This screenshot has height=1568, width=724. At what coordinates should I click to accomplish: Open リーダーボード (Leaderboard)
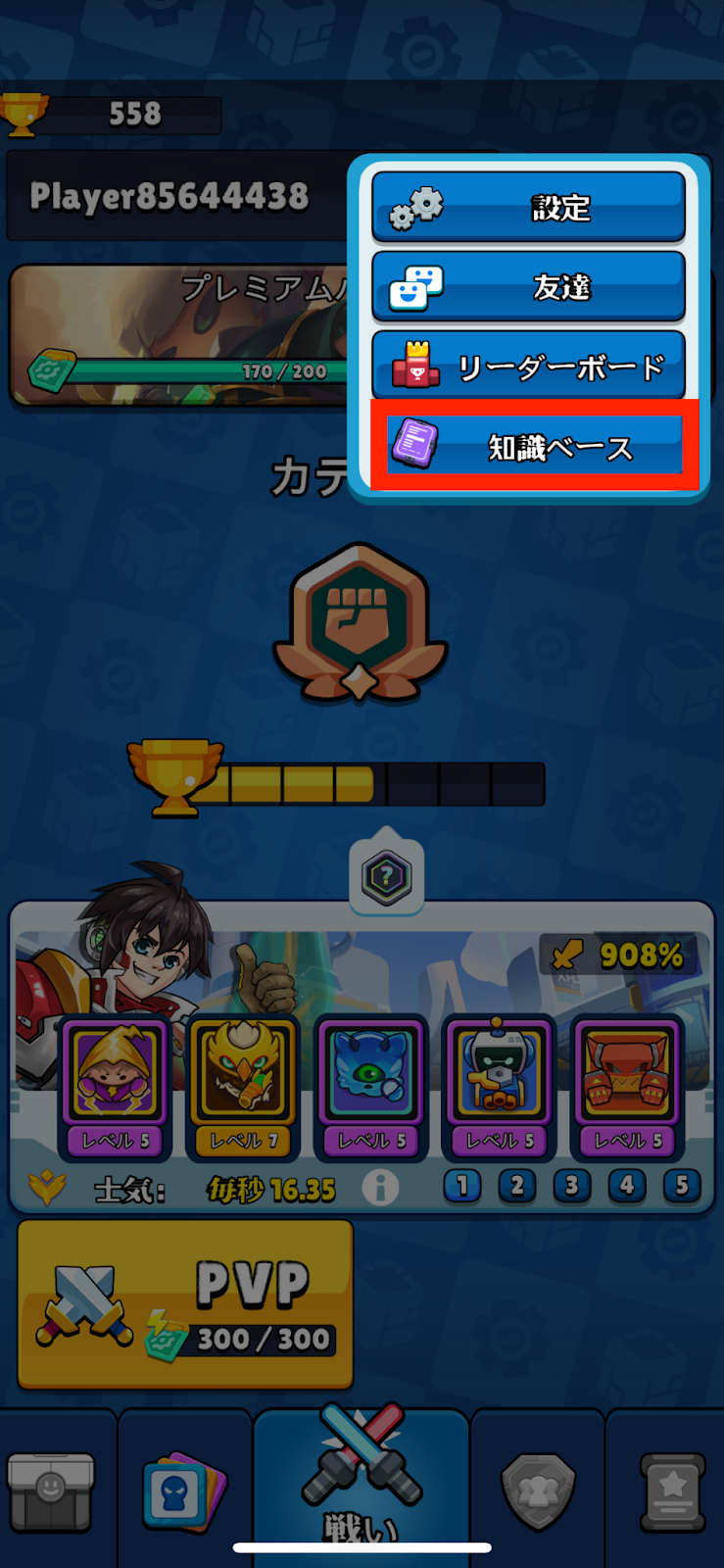(x=528, y=367)
